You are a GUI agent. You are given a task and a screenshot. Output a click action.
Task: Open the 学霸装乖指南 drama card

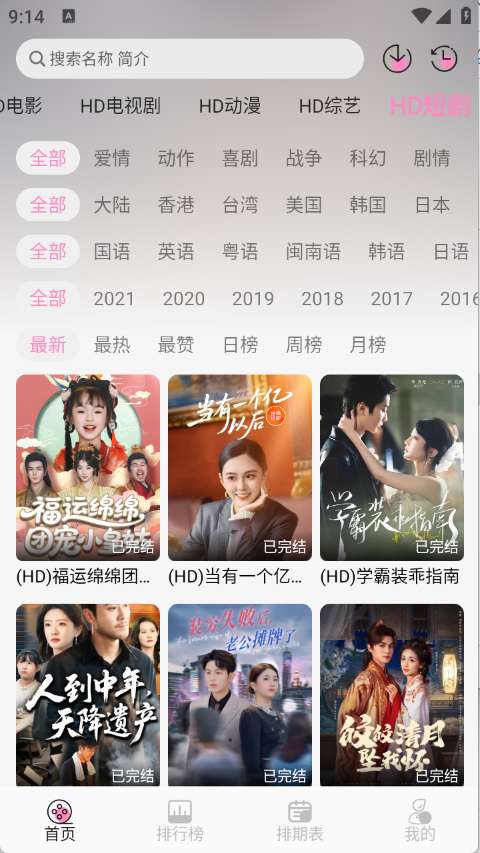click(x=392, y=480)
